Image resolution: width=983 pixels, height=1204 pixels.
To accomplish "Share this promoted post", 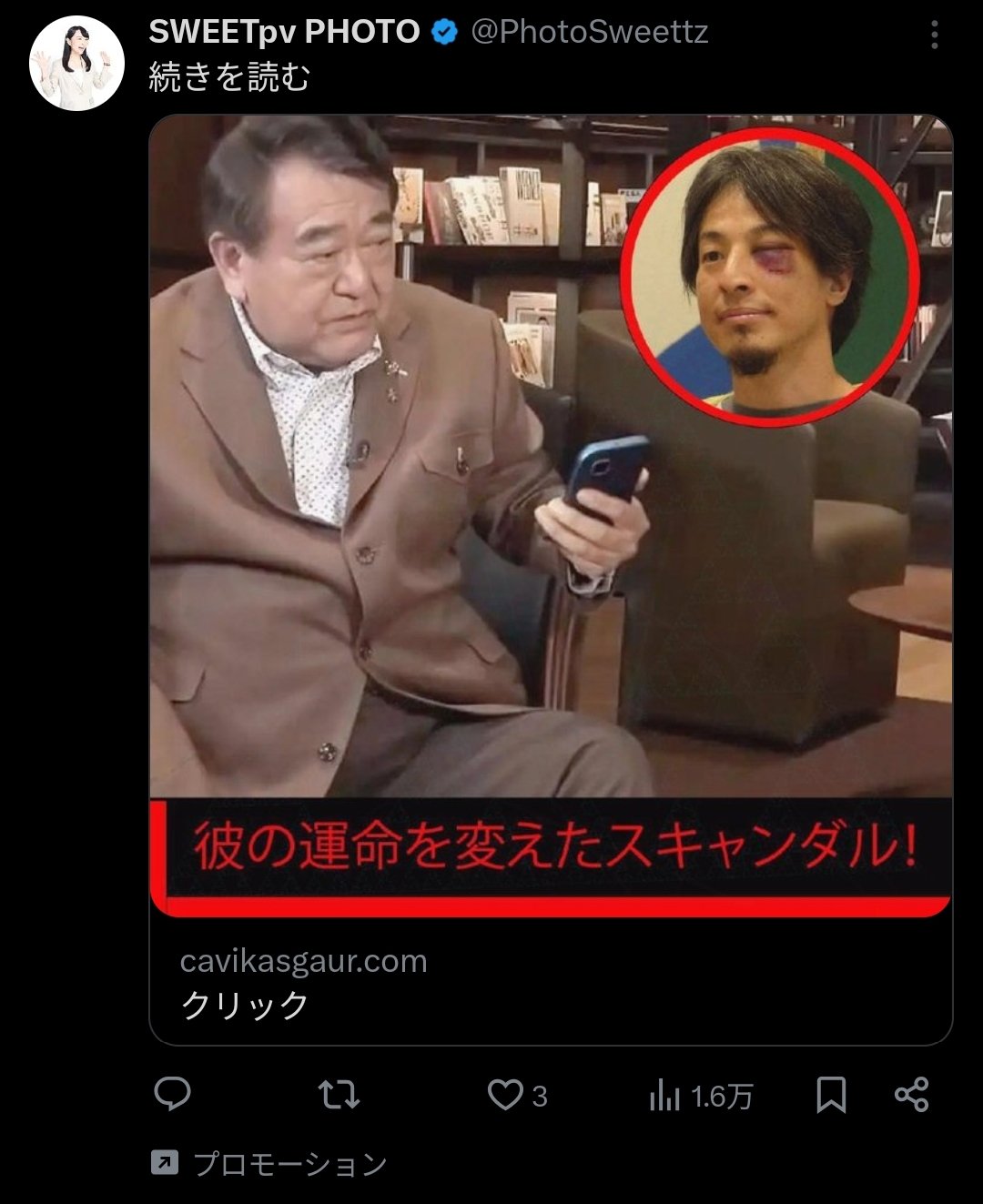I will click(x=911, y=1094).
